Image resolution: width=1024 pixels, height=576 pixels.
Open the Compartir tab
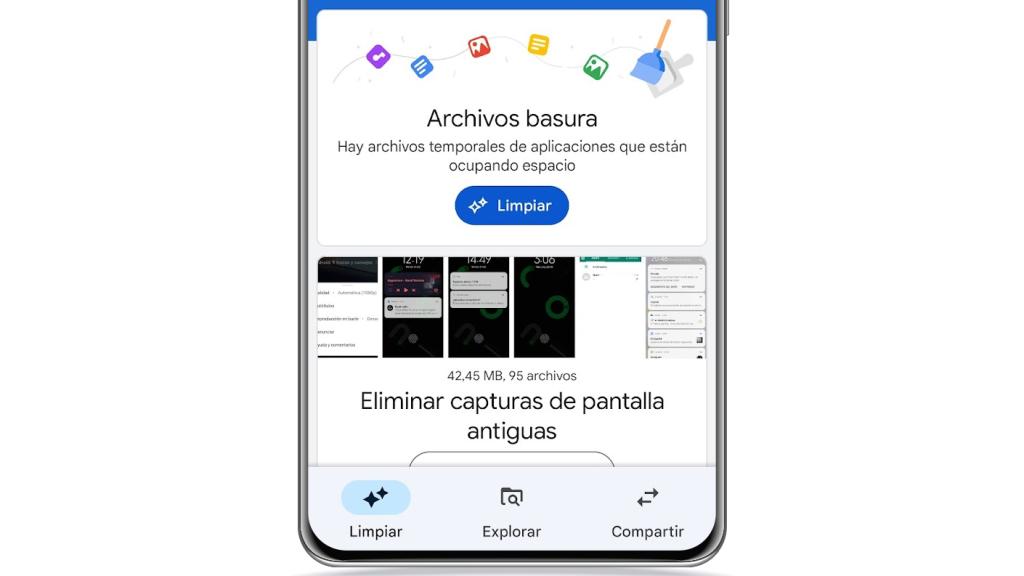(647, 510)
